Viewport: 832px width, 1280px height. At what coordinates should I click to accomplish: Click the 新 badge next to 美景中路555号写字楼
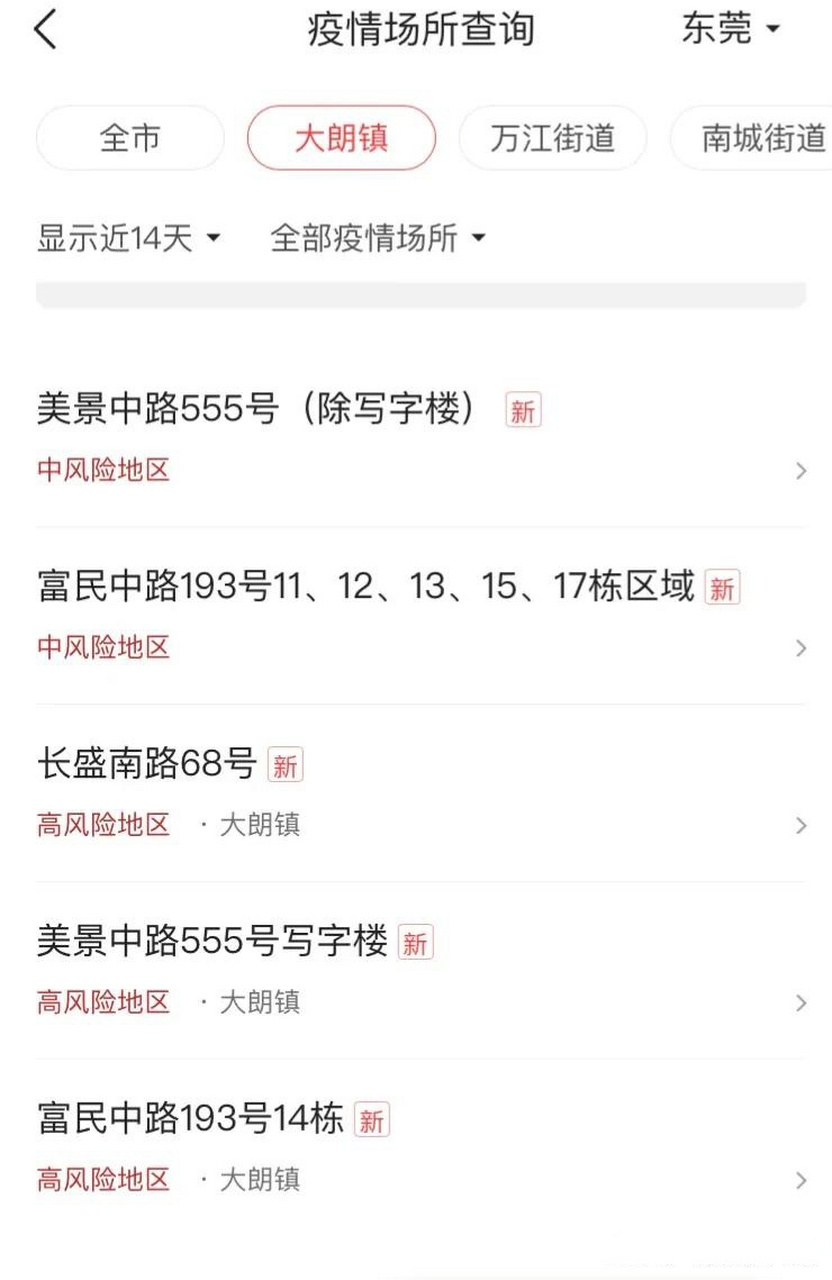coord(415,942)
